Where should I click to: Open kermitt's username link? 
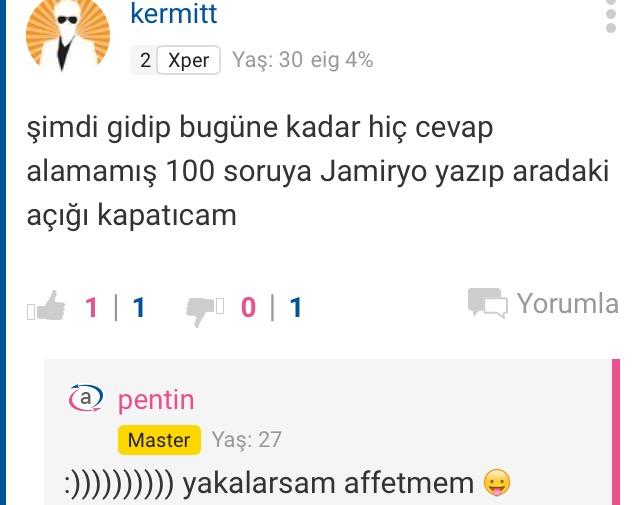pyautogui.click(x=173, y=15)
